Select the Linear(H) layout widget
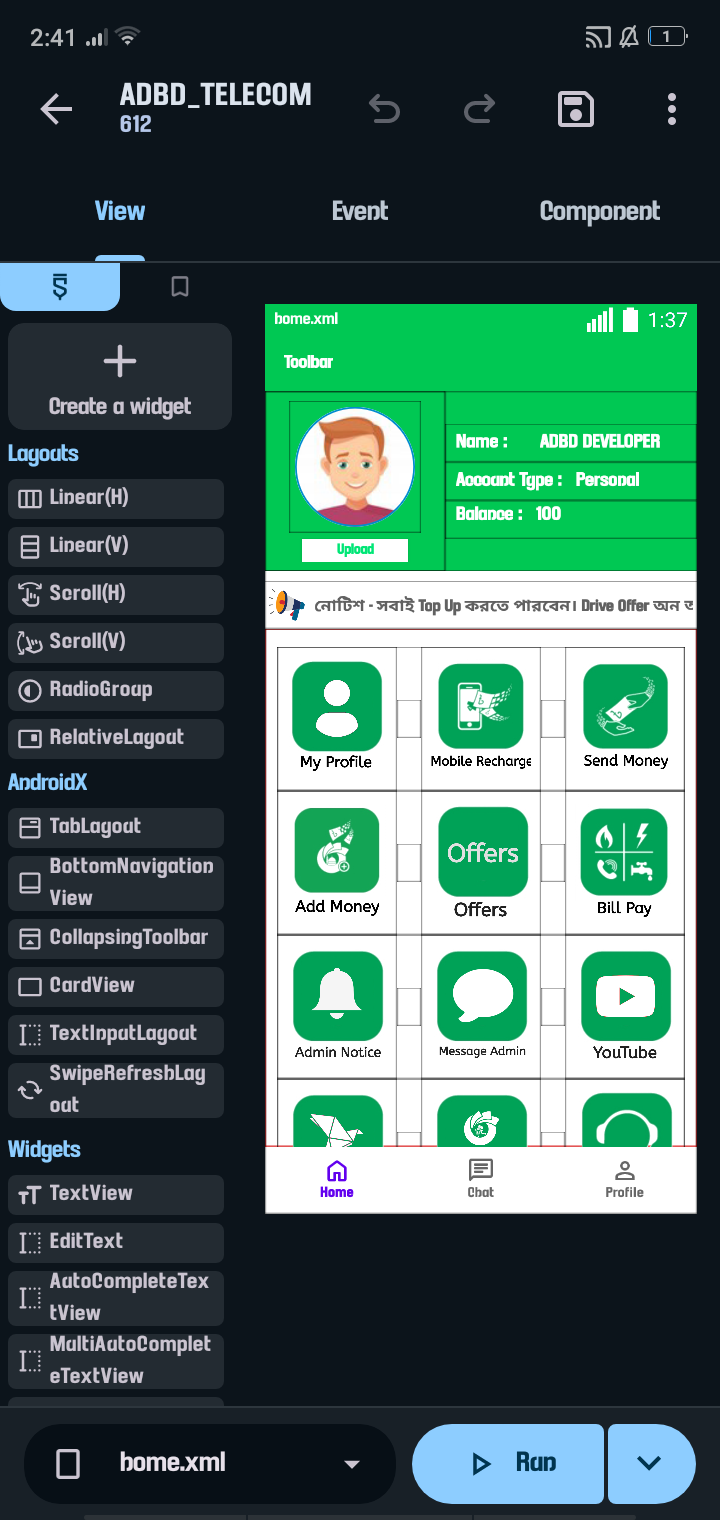Viewport: 720px width, 1520px height. click(x=116, y=498)
